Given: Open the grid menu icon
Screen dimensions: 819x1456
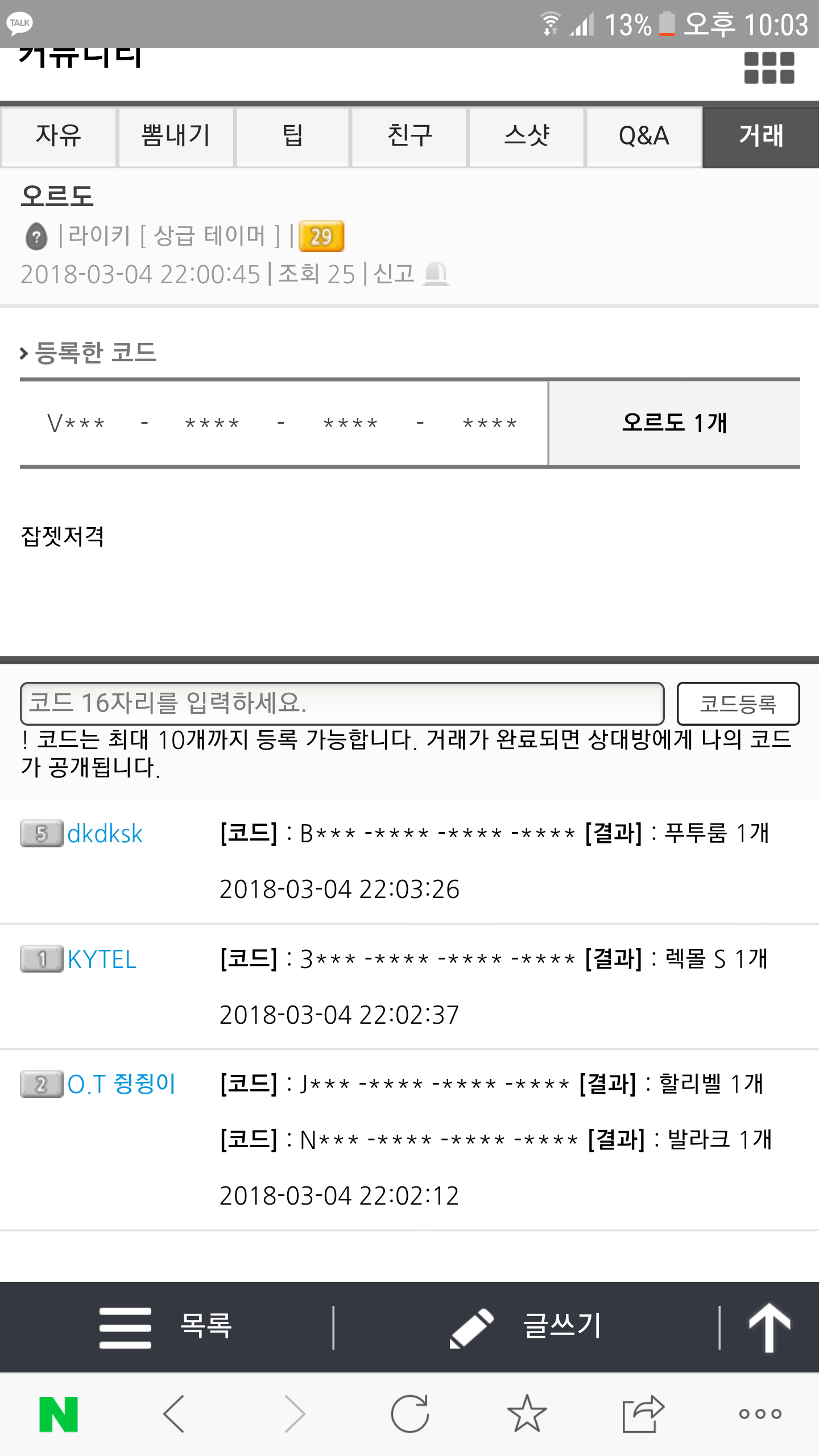Looking at the screenshot, I should [769, 68].
